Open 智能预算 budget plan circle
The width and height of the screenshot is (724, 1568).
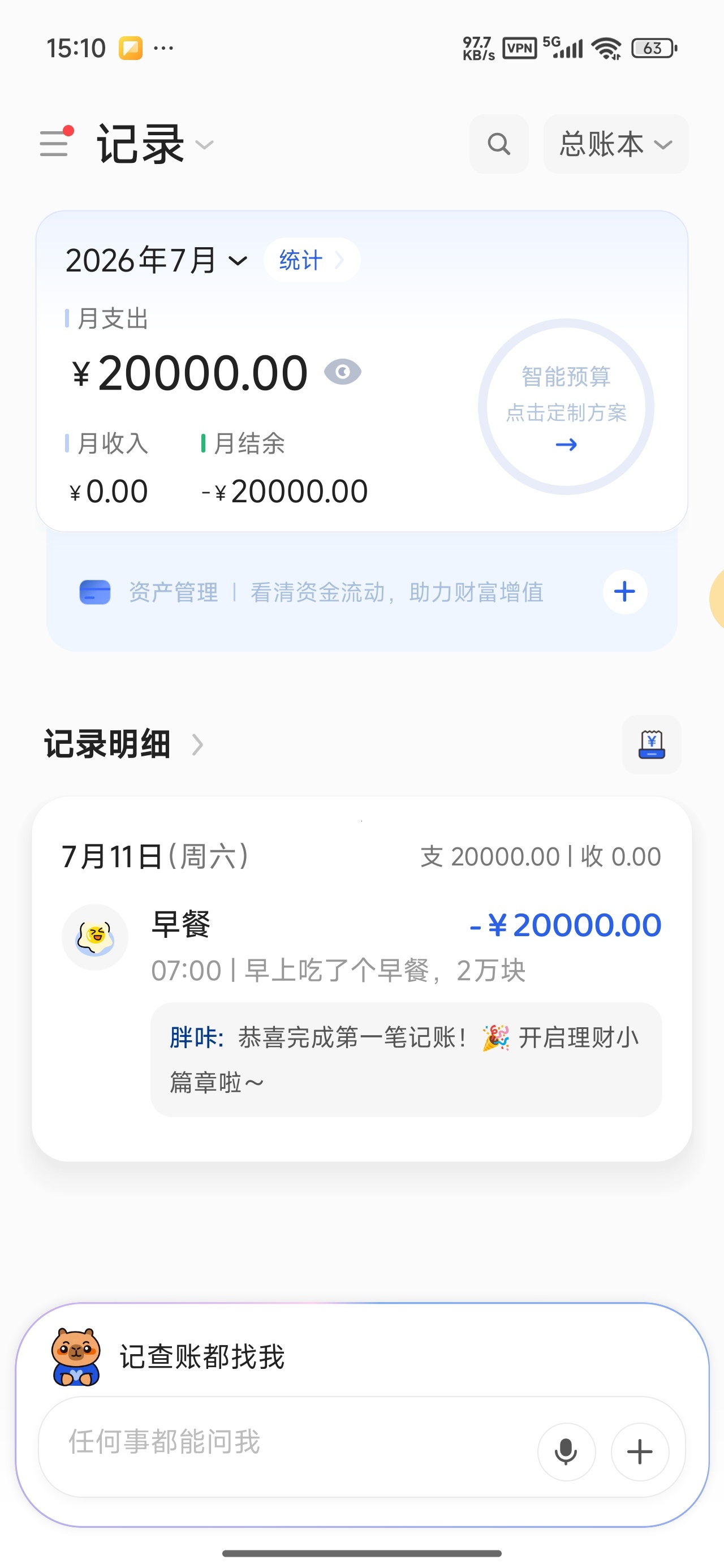(x=566, y=407)
